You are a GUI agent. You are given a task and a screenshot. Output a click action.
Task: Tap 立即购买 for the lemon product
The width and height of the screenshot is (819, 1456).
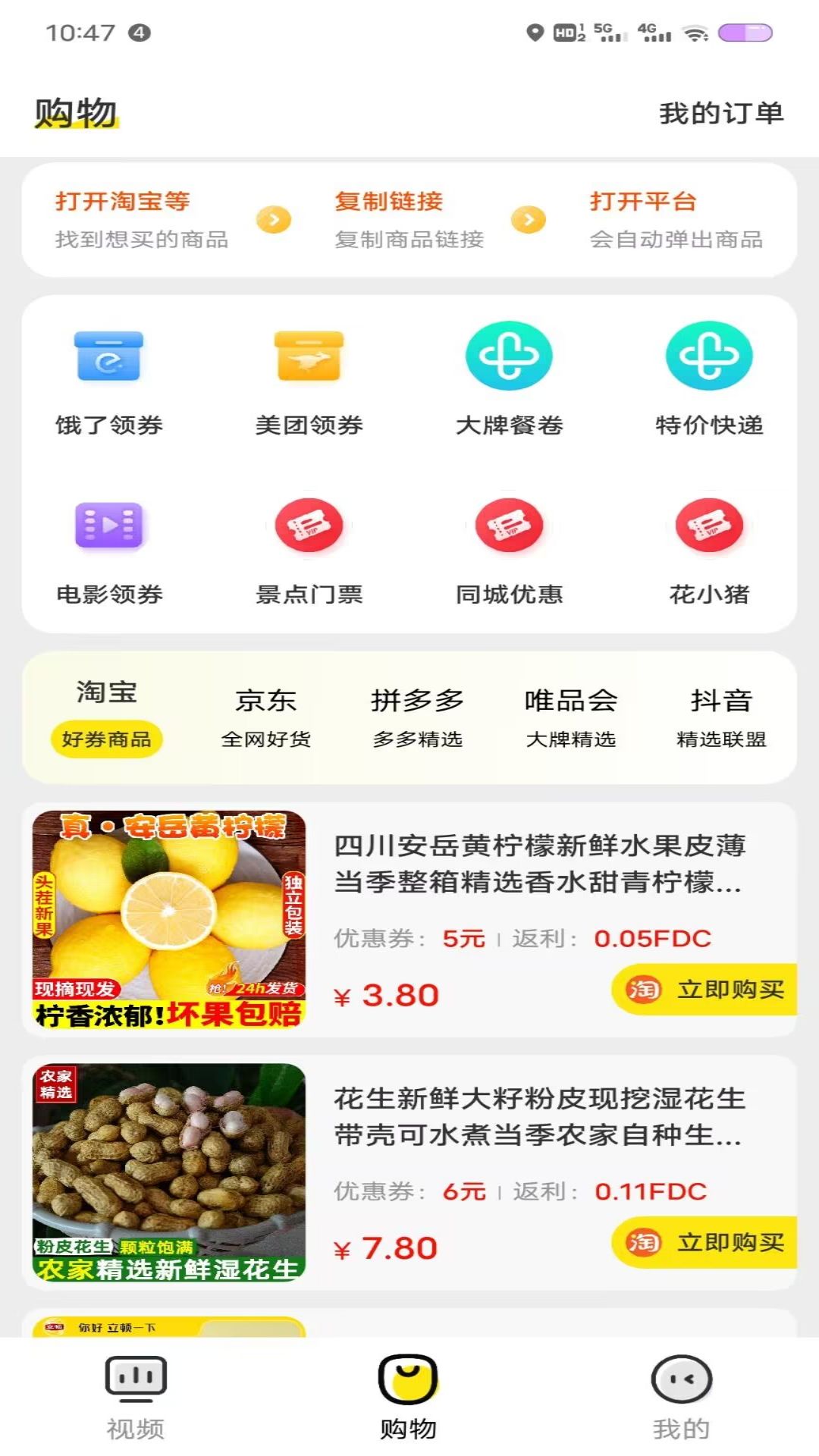click(705, 990)
